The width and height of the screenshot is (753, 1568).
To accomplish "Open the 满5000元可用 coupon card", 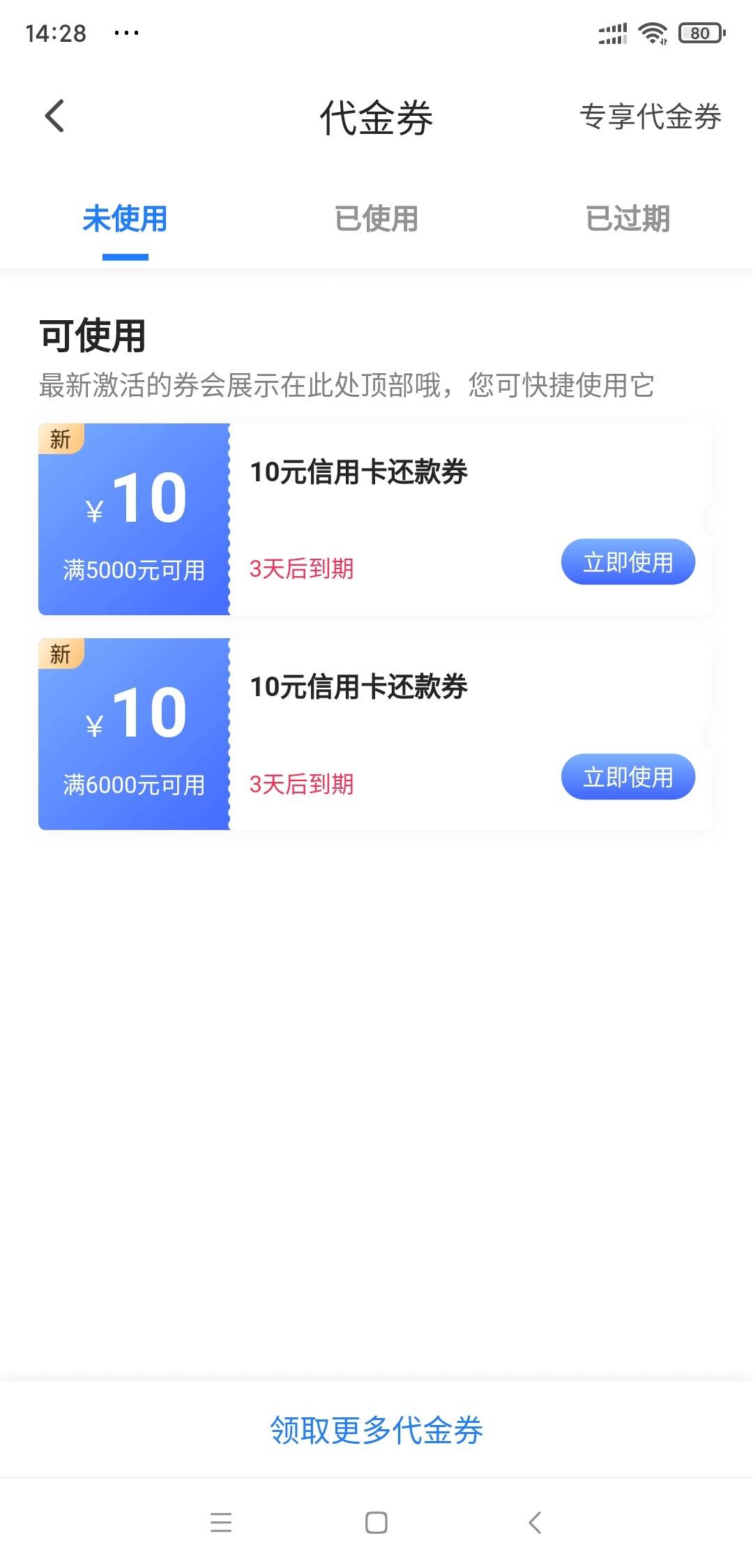I will point(375,519).
